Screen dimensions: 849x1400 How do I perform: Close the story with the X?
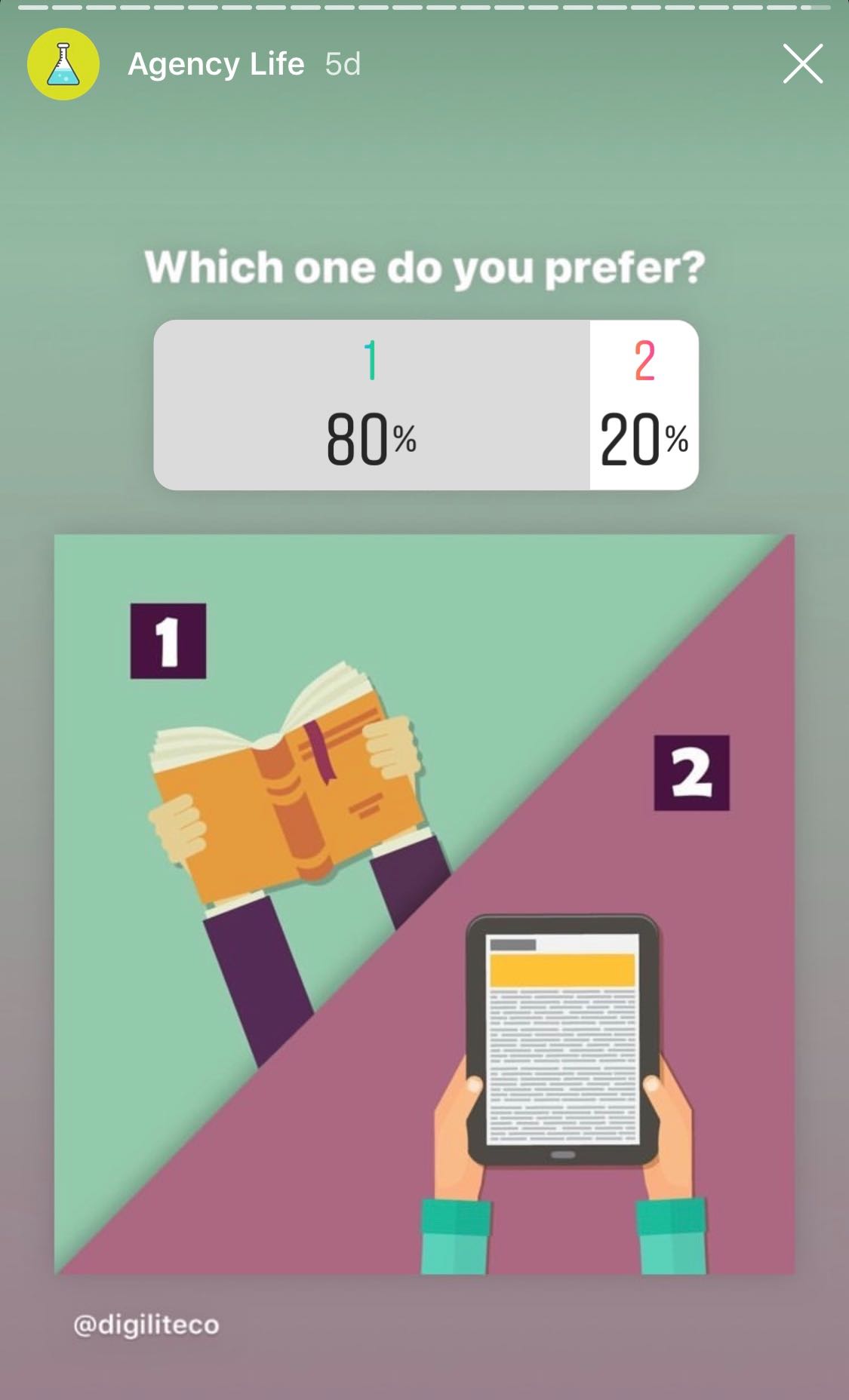(x=802, y=64)
